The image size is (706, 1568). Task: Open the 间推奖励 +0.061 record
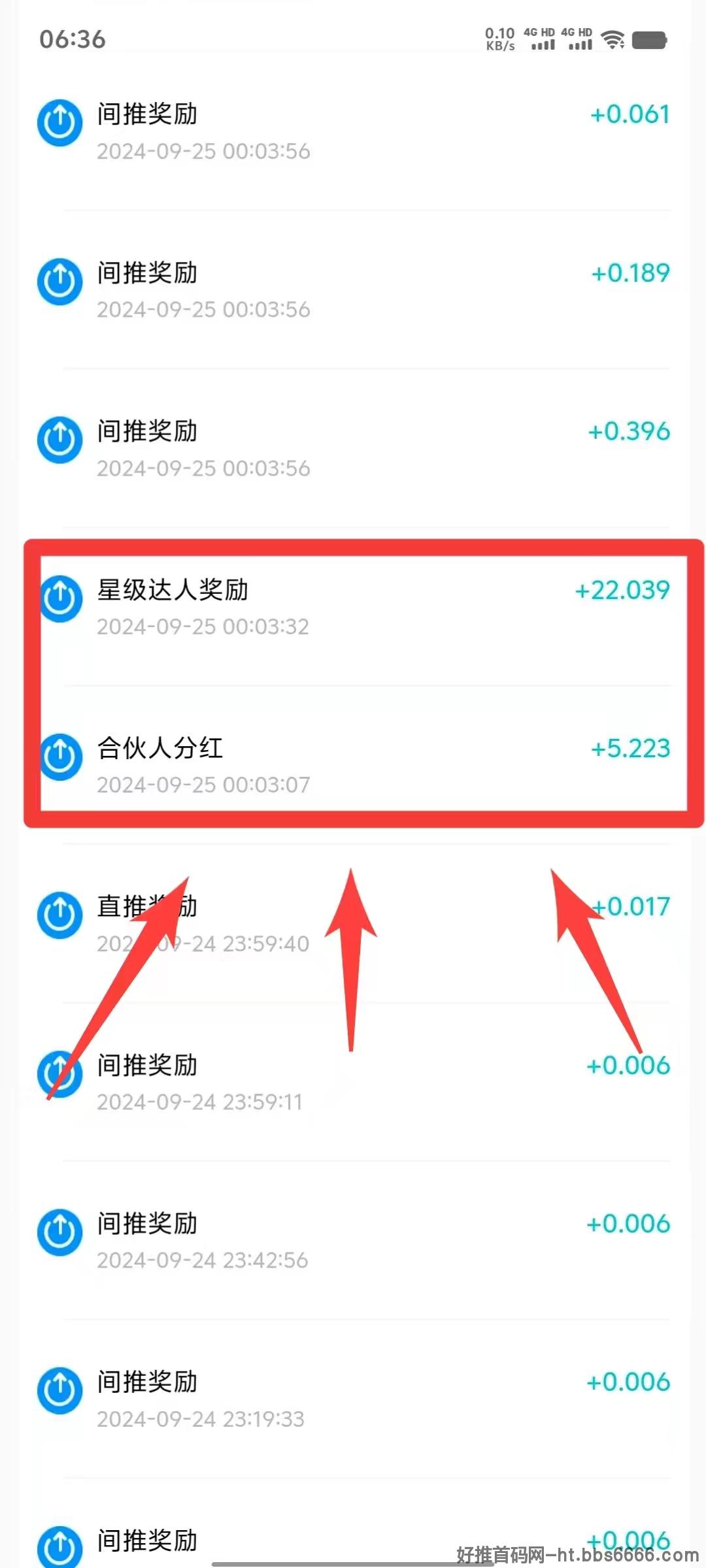353,131
